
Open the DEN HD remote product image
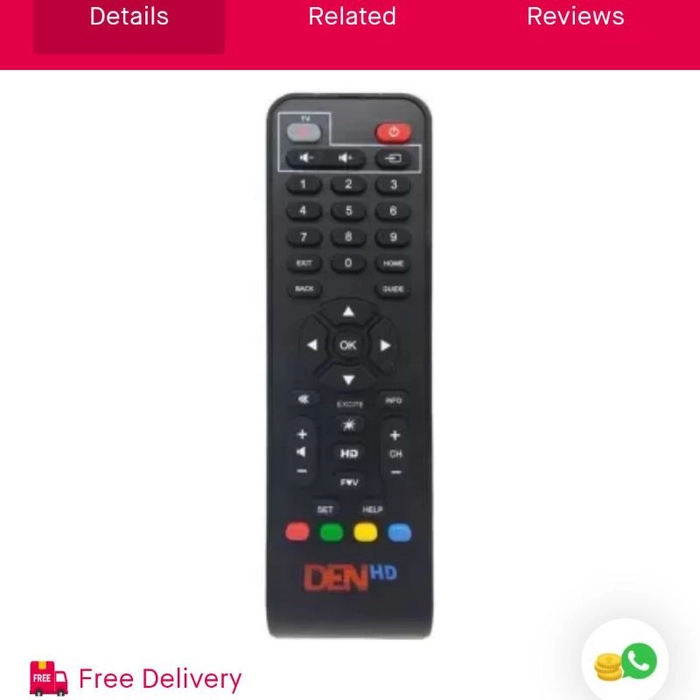coord(349,365)
